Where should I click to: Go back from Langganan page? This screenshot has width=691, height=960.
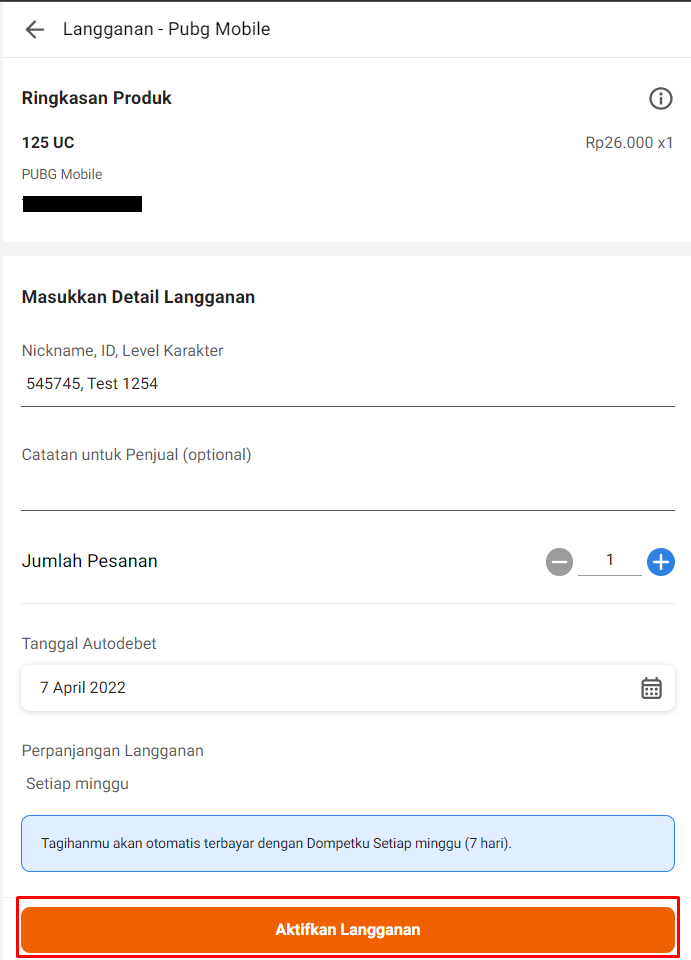(x=35, y=29)
